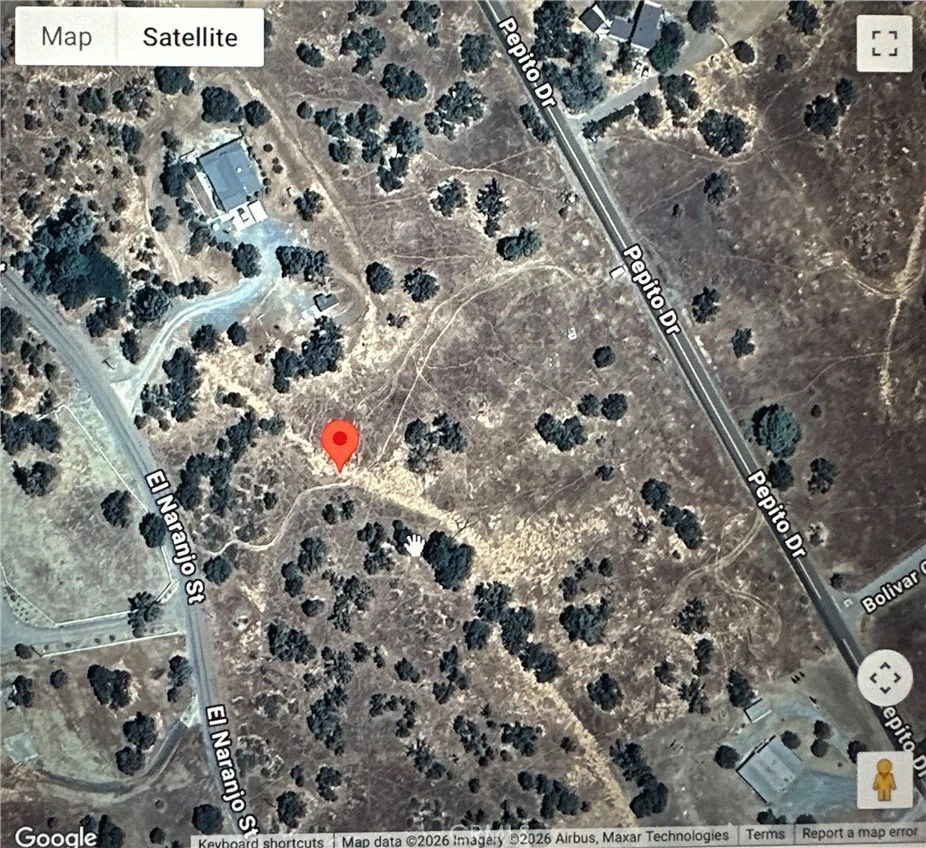
Task: Open the map camera controls
Action: pyautogui.click(x=884, y=681)
